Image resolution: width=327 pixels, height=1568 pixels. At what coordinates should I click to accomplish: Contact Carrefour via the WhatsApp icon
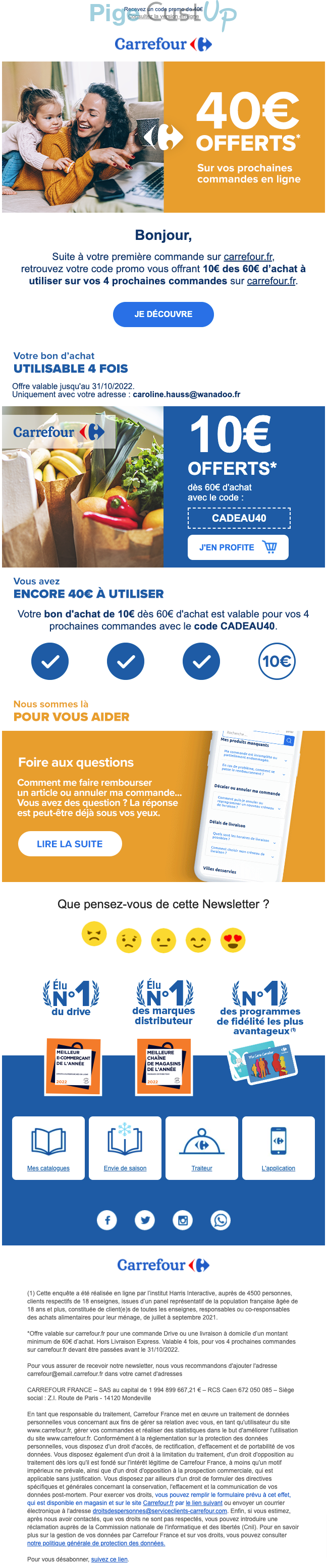[221, 1220]
